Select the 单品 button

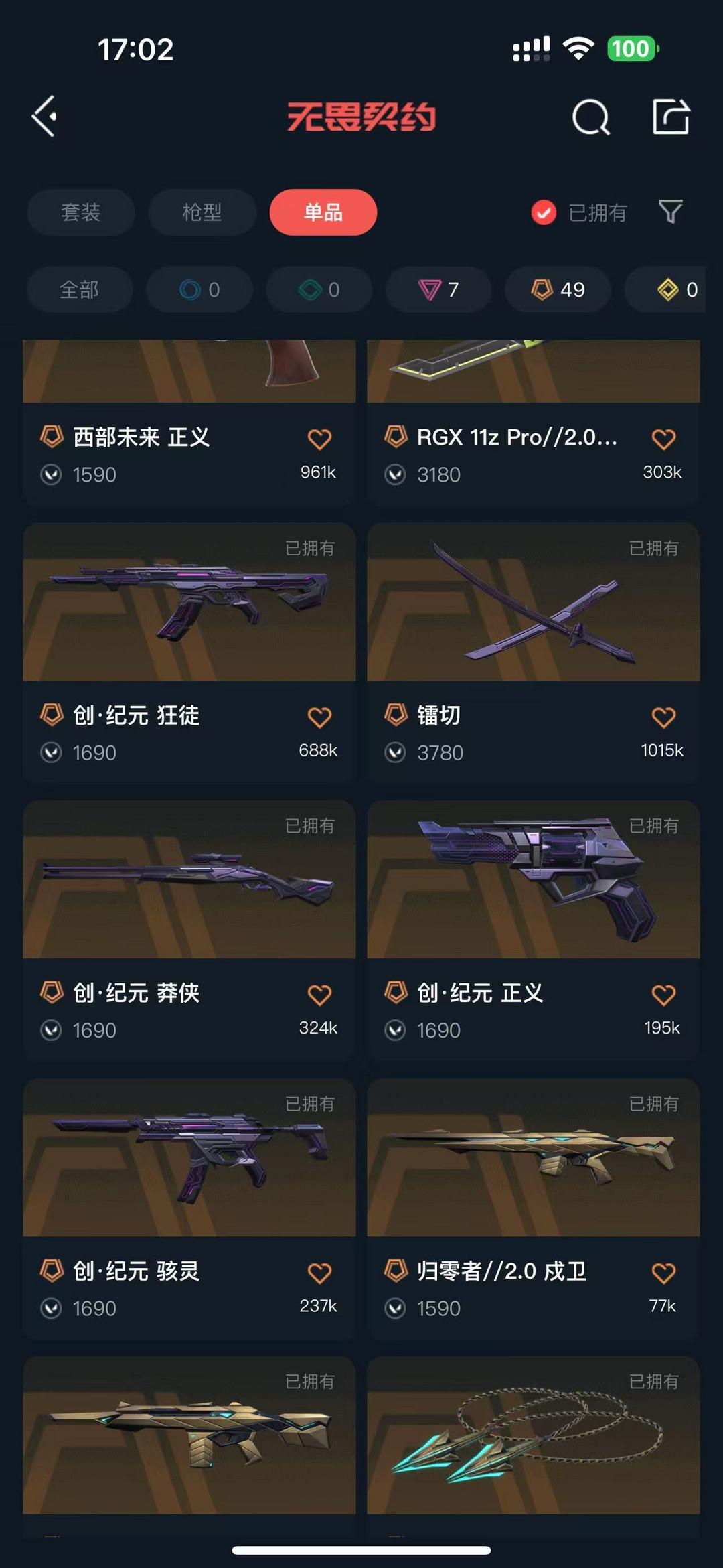click(x=323, y=212)
